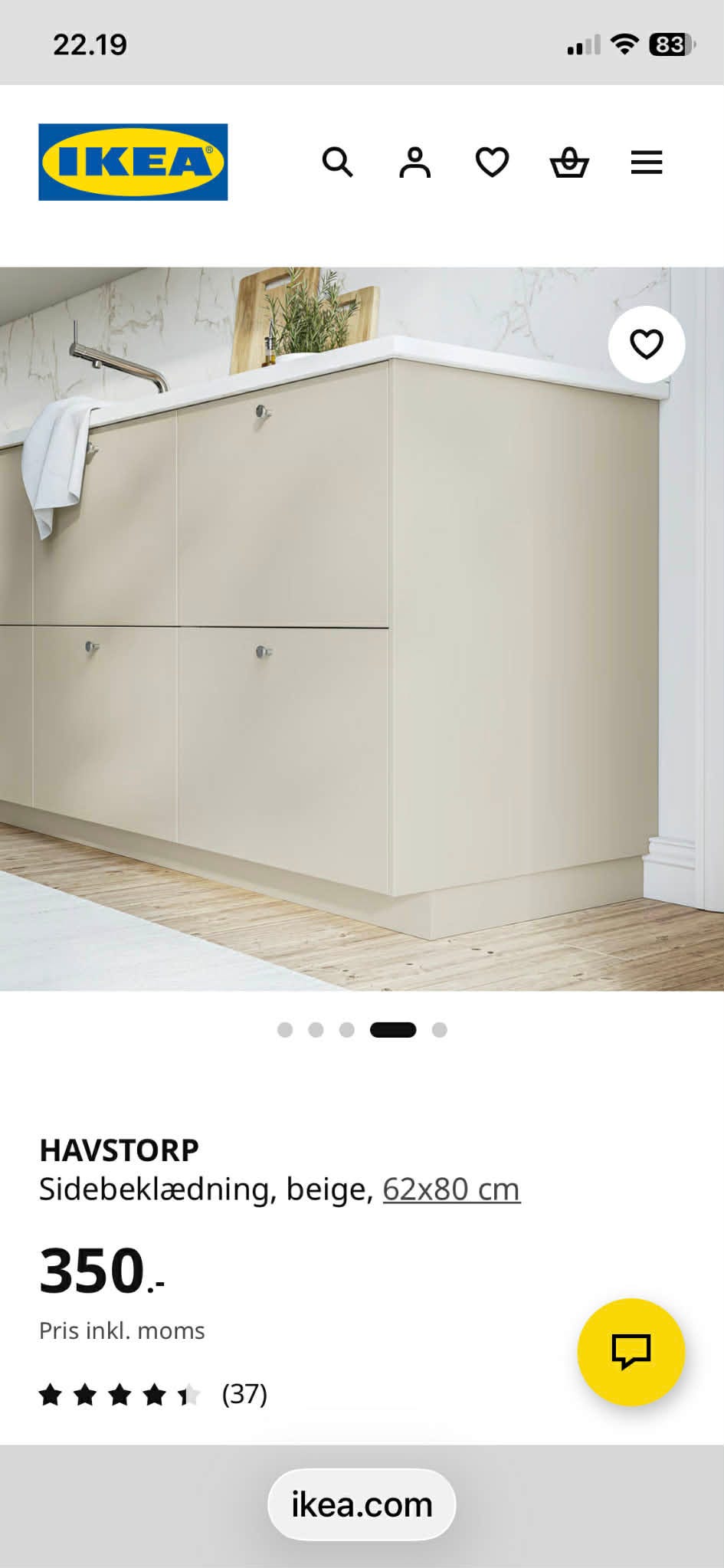Image resolution: width=724 pixels, height=1568 pixels.
Task: Open the shopping basket icon
Action: [570, 162]
